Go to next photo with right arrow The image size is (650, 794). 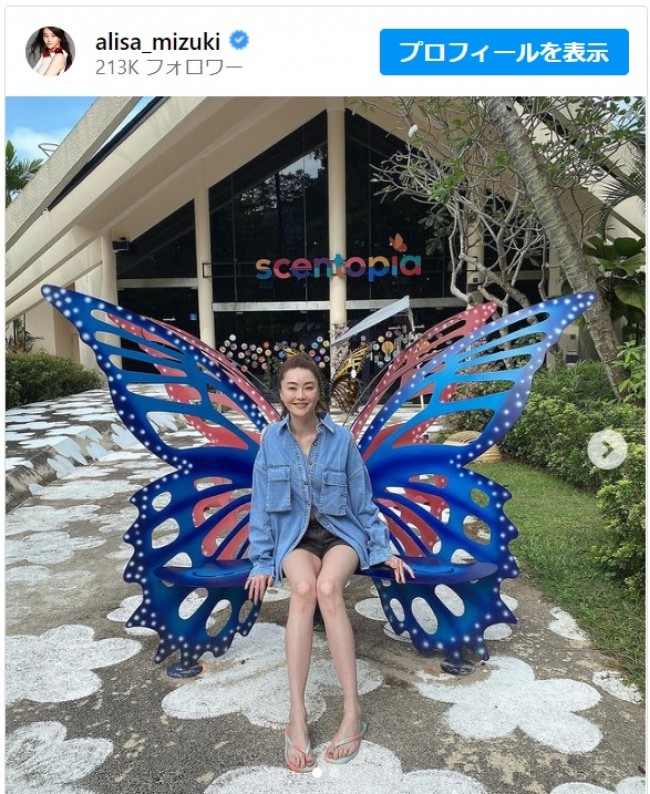pos(606,449)
